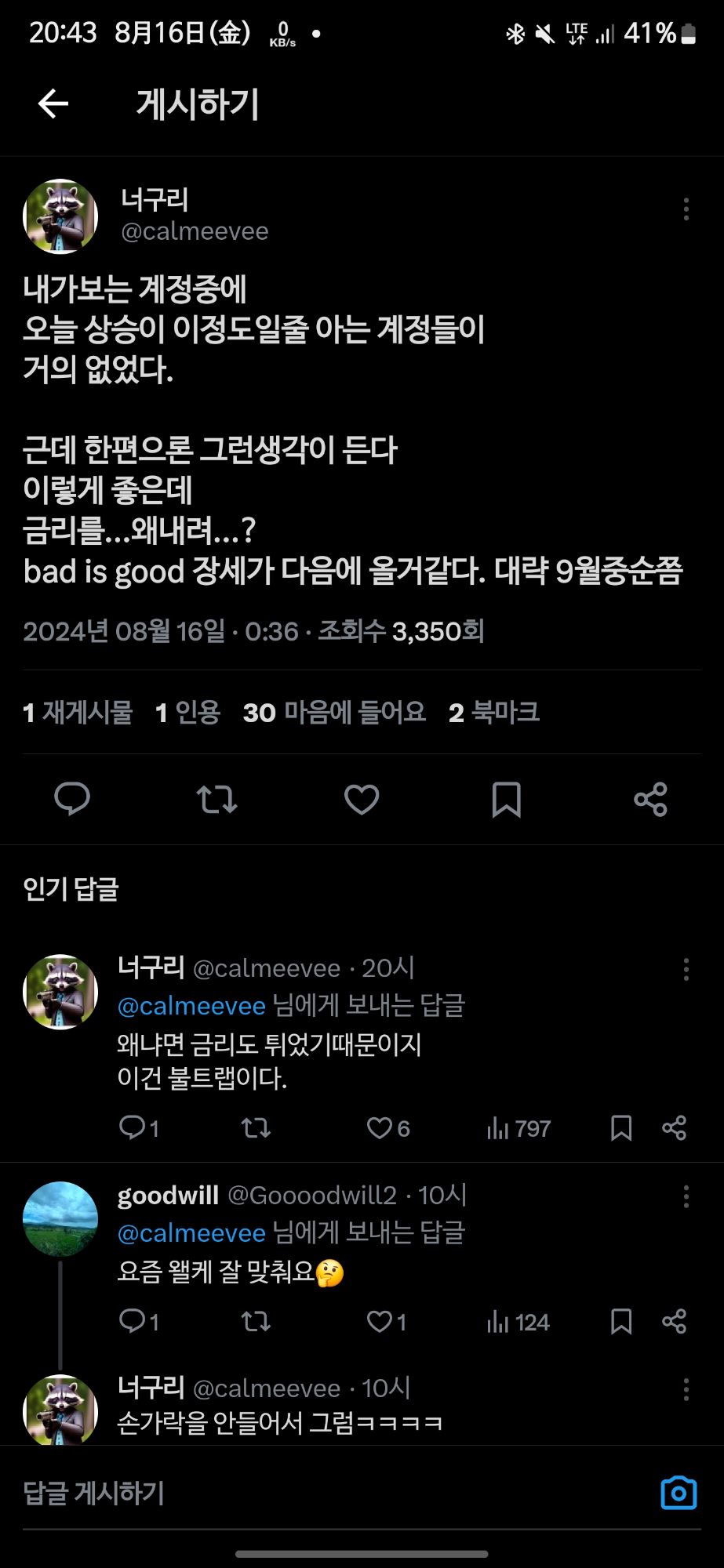724x1568 pixels.
Task: Bookmark 너구리's reply about 불트랩
Action: point(621,1127)
